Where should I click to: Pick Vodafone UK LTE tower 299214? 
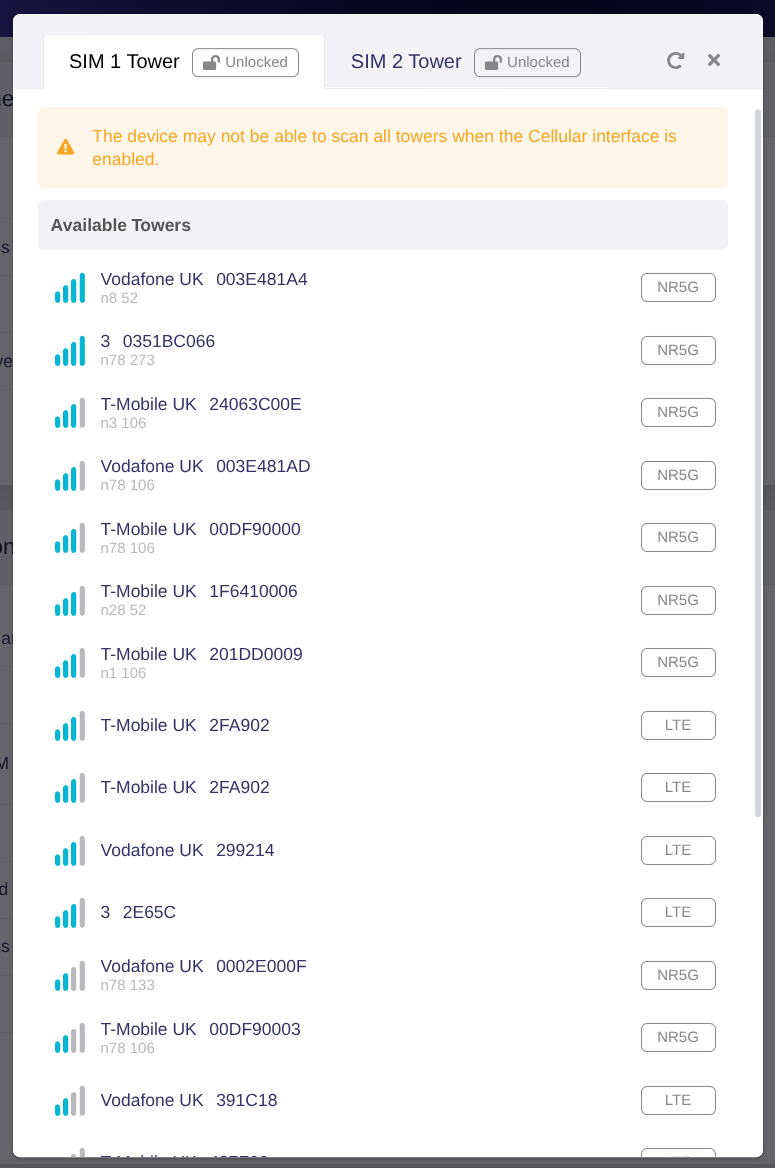tap(187, 850)
